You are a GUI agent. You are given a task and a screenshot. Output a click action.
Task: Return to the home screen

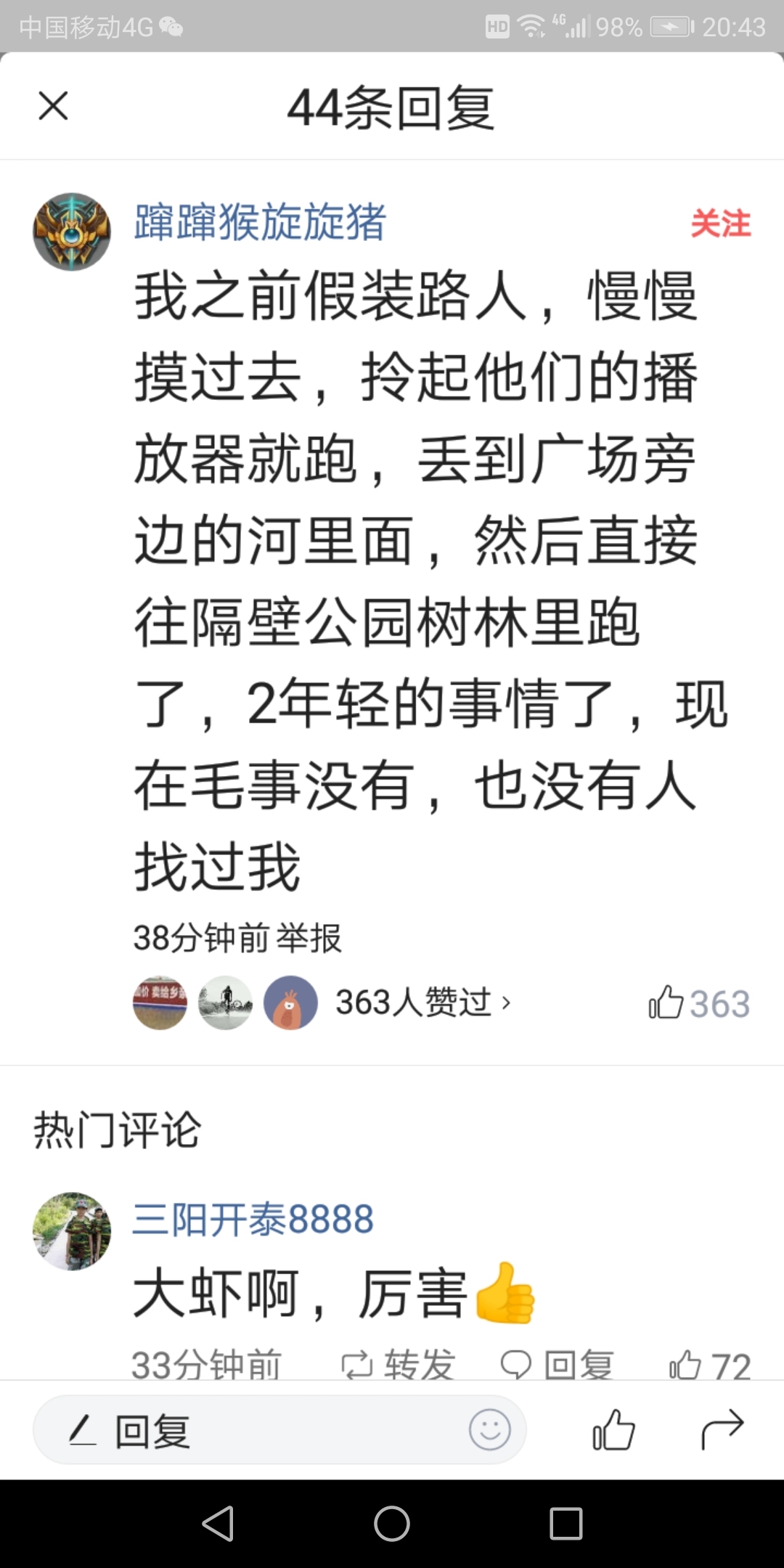pyautogui.click(x=392, y=1523)
